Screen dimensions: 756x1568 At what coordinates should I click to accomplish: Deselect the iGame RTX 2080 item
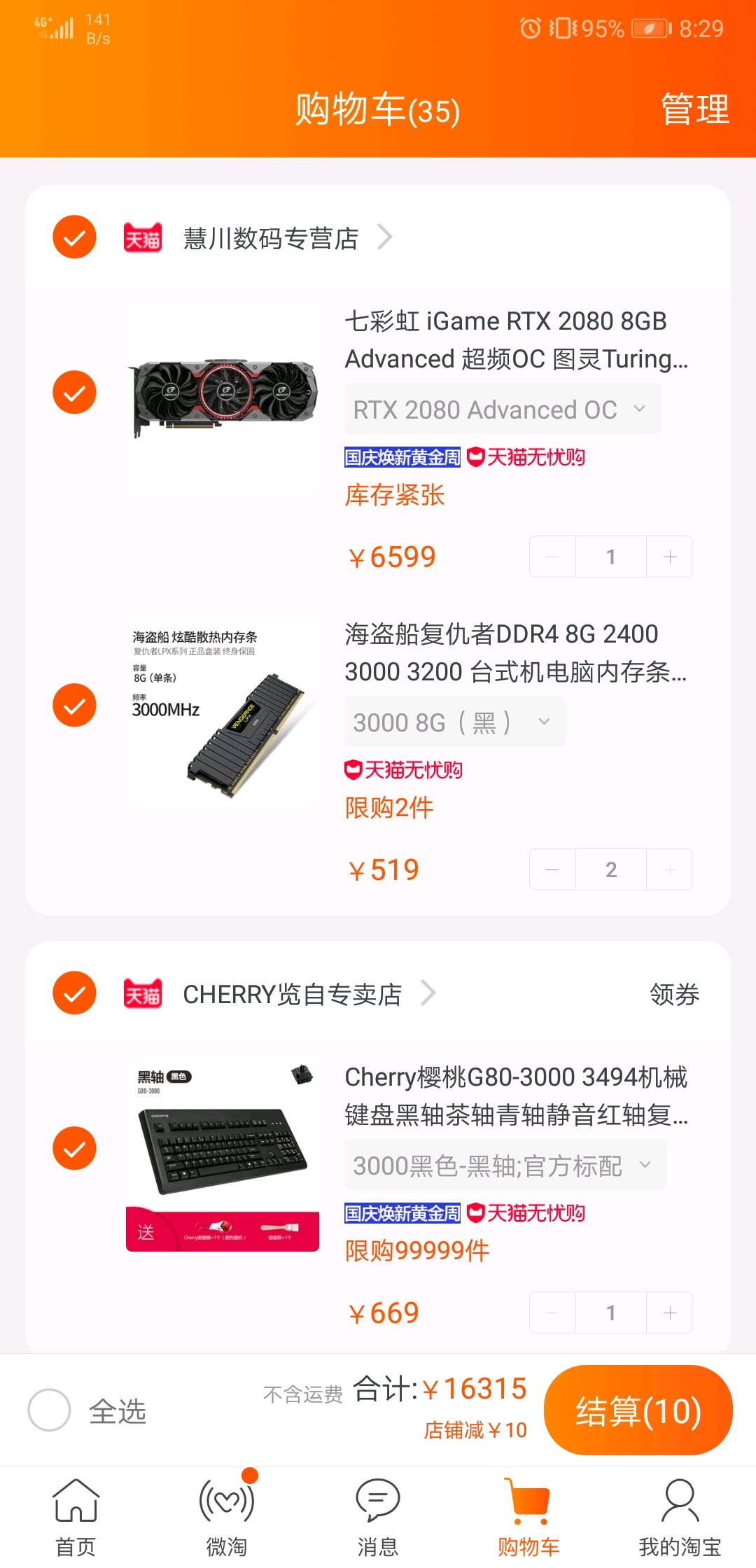74,392
